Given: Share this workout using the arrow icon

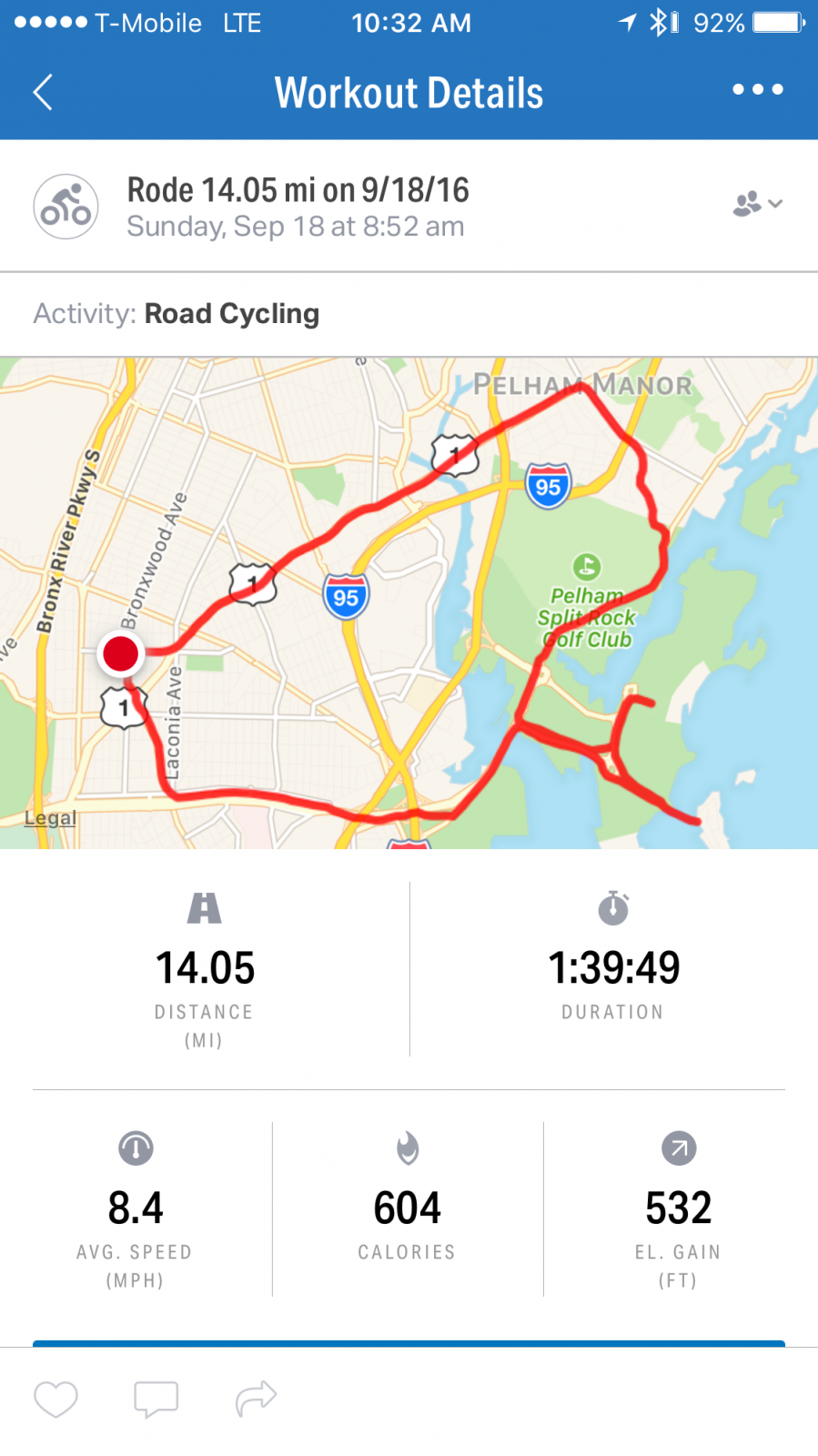Looking at the screenshot, I should pos(256,1399).
